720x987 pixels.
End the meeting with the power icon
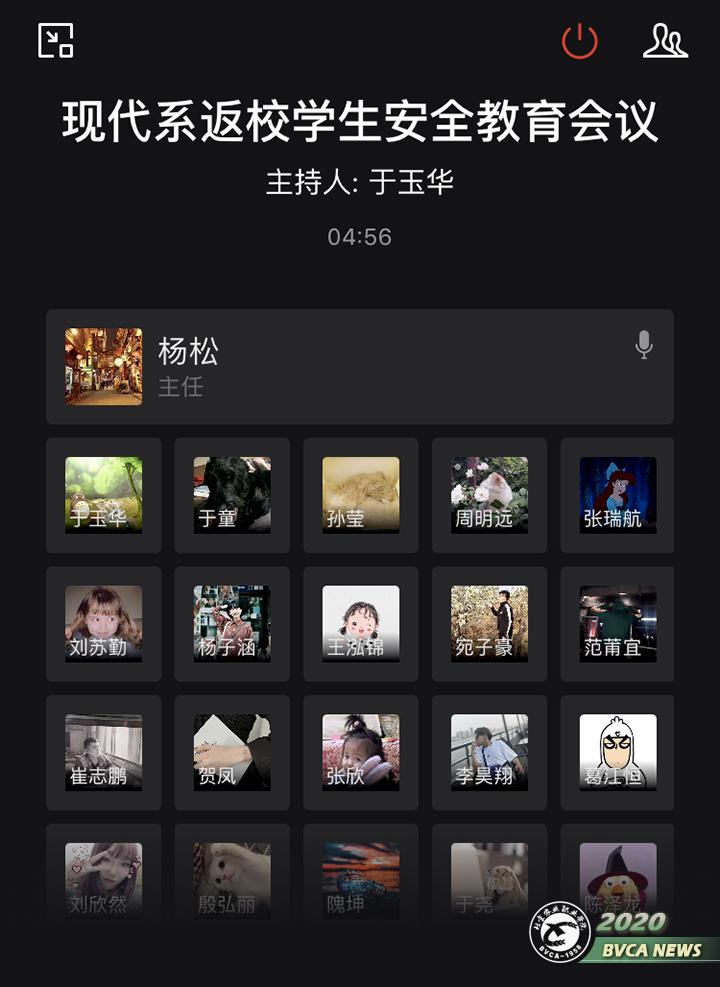tap(579, 41)
